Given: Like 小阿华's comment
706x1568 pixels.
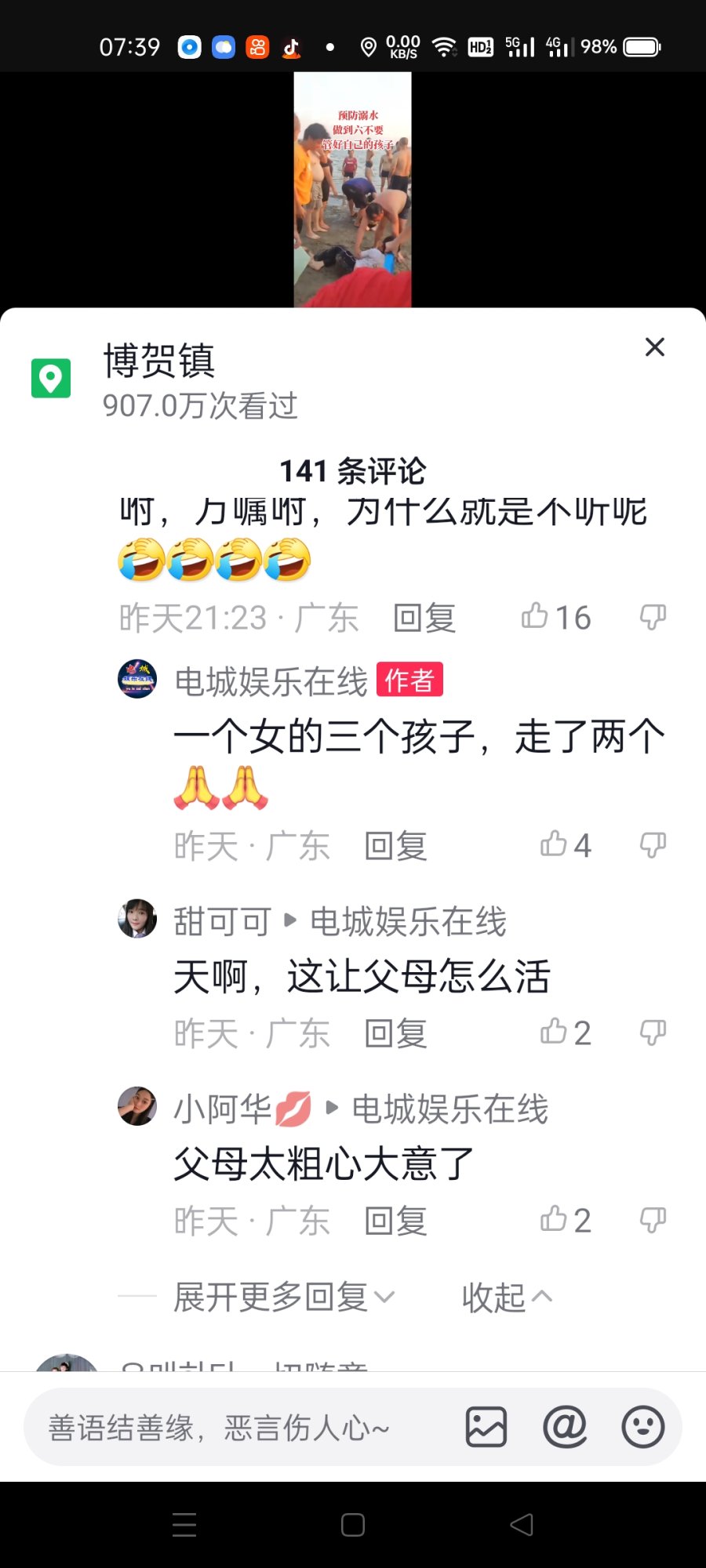Looking at the screenshot, I should tap(554, 1220).
